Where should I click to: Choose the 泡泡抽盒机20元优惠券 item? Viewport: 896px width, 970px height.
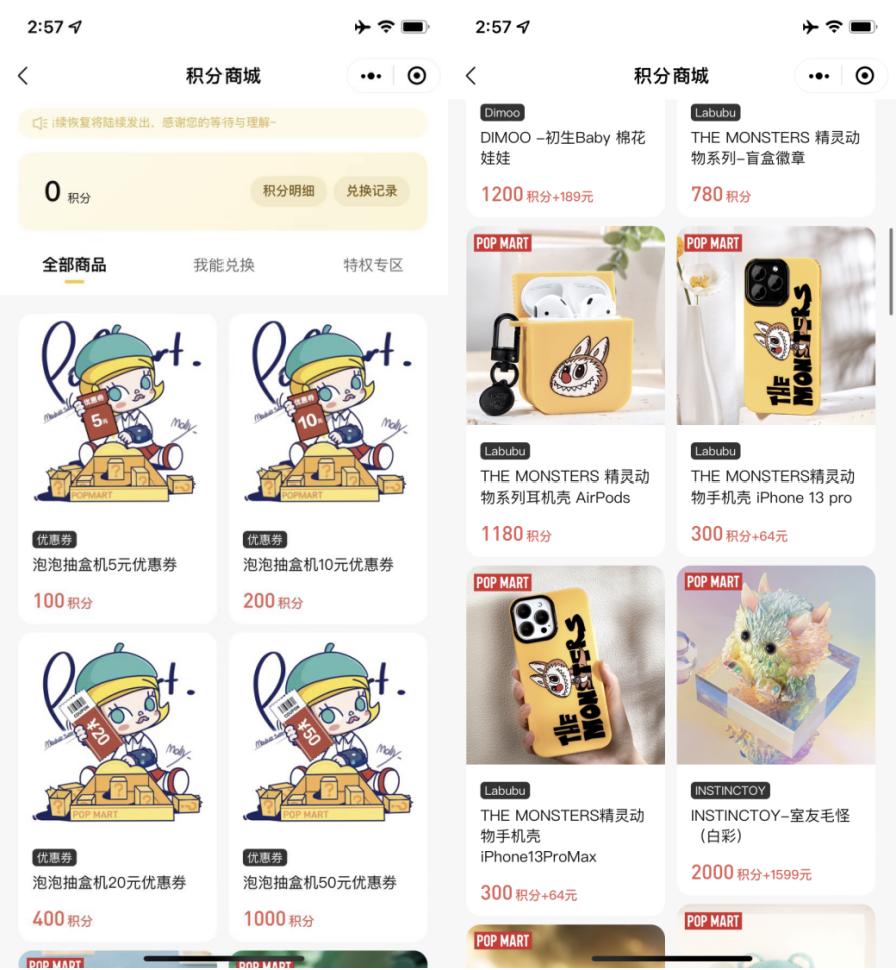[117, 786]
